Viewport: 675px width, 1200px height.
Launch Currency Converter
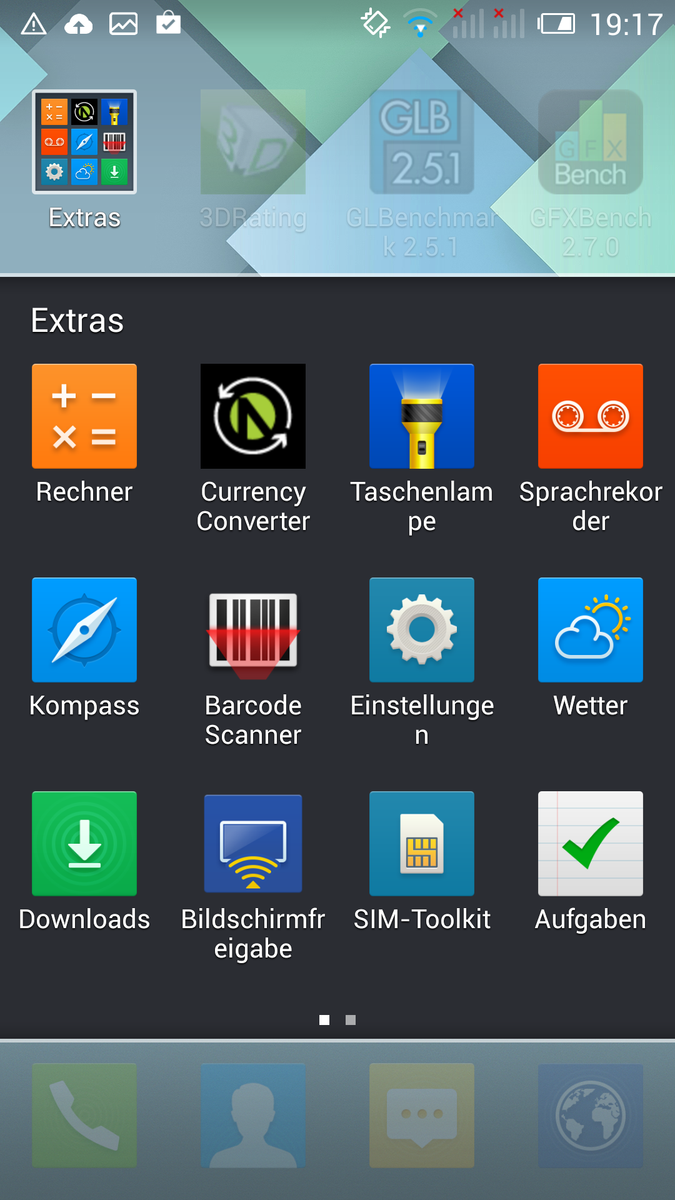[253, 416]
